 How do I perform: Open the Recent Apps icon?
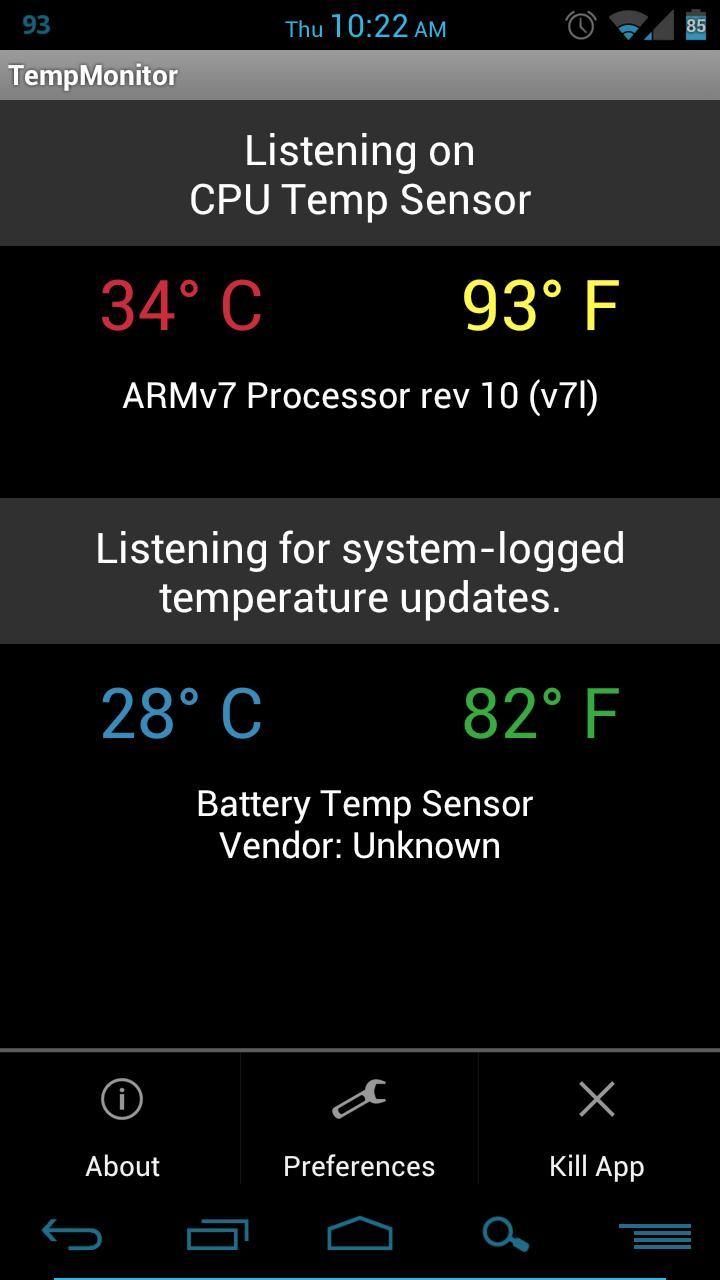(216, 1235)
